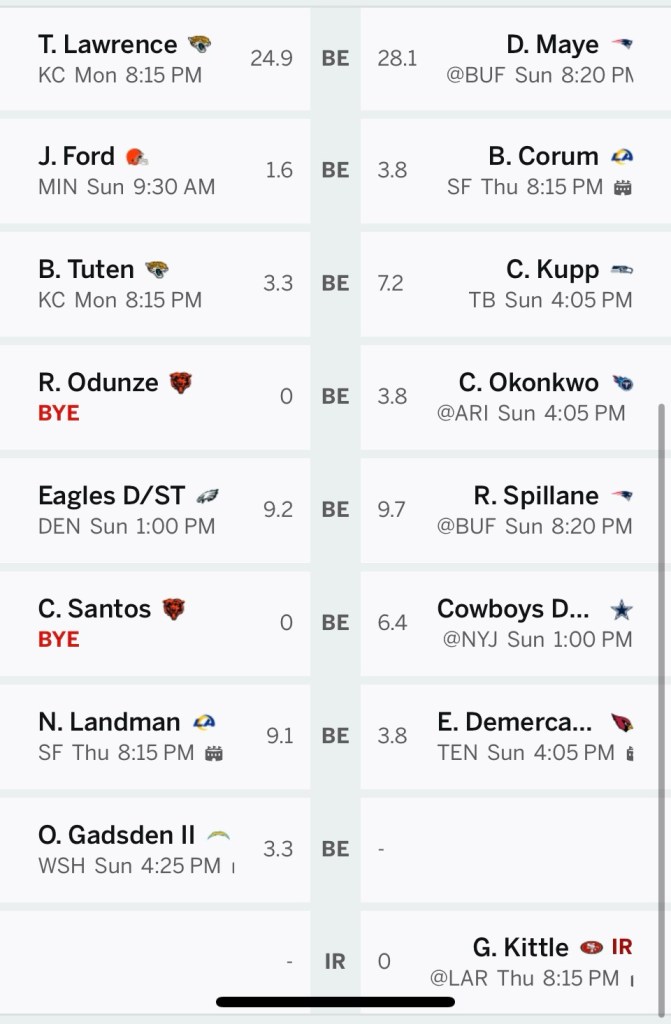This screenshot has width=671, height=1024.
Task: View N. Landman player details
Action: pos(109,722)
